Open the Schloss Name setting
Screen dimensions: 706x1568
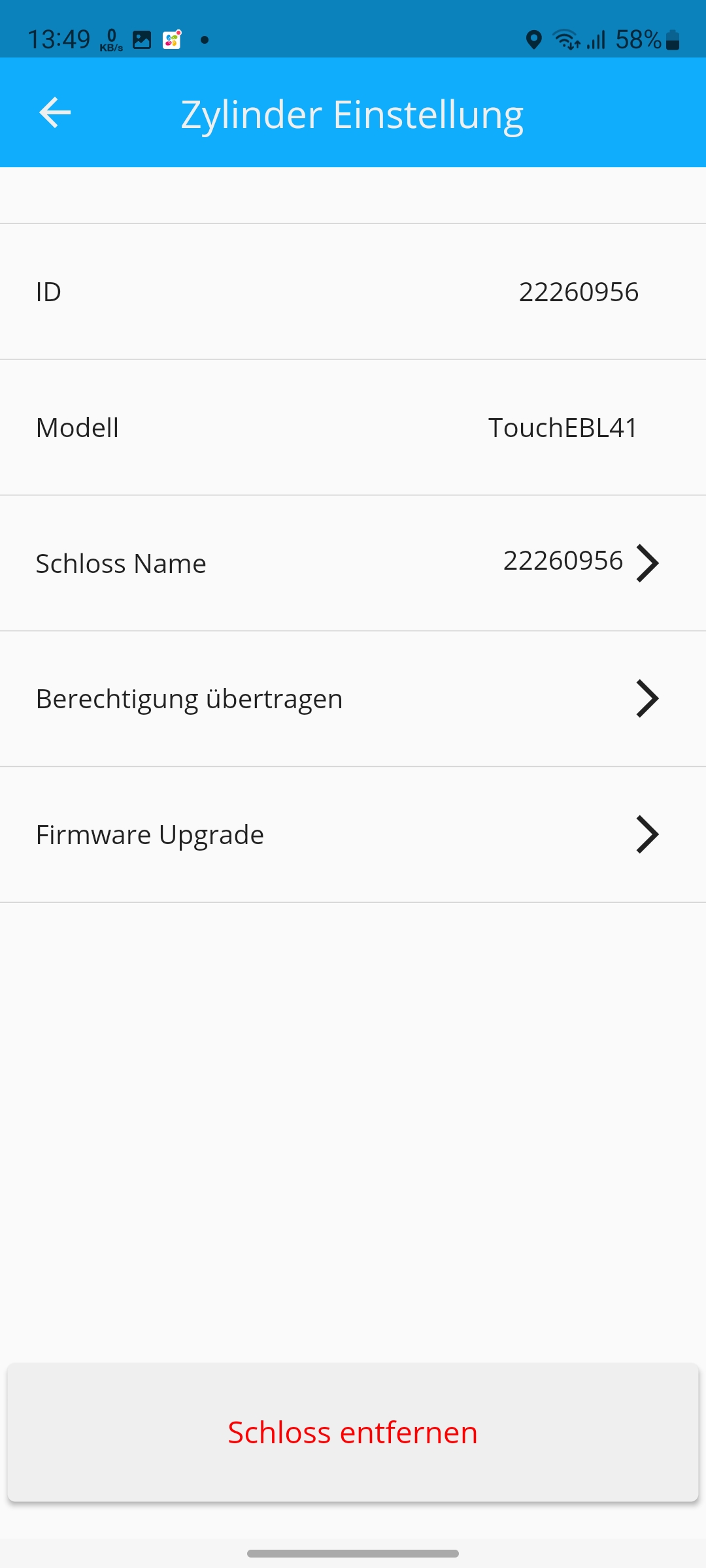(x=353, y=563)
